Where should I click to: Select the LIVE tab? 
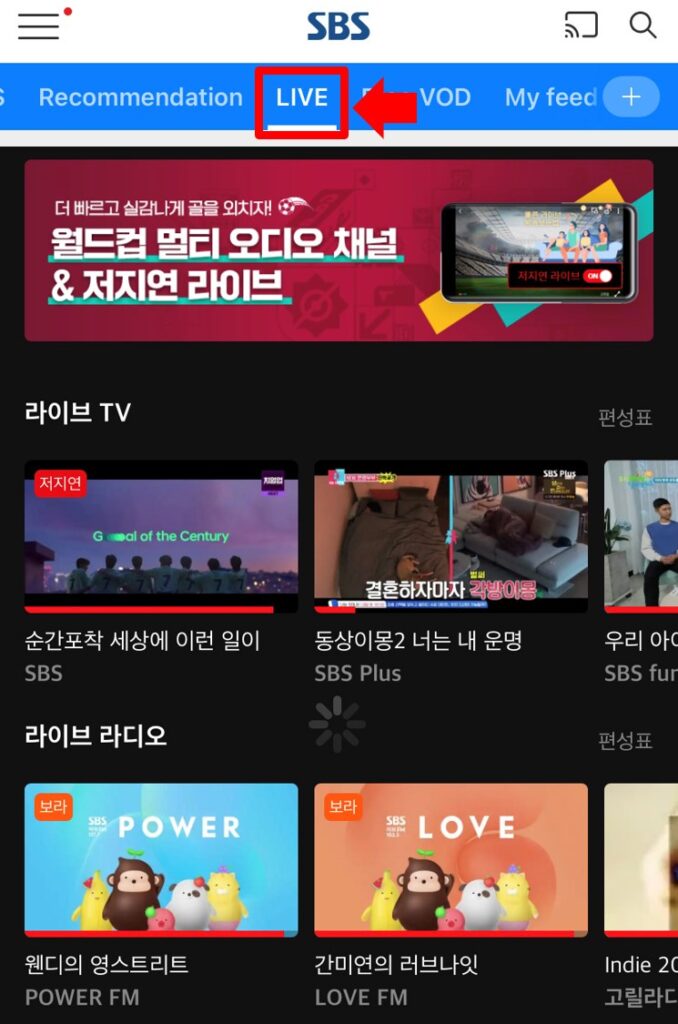(x=302, y=97)
